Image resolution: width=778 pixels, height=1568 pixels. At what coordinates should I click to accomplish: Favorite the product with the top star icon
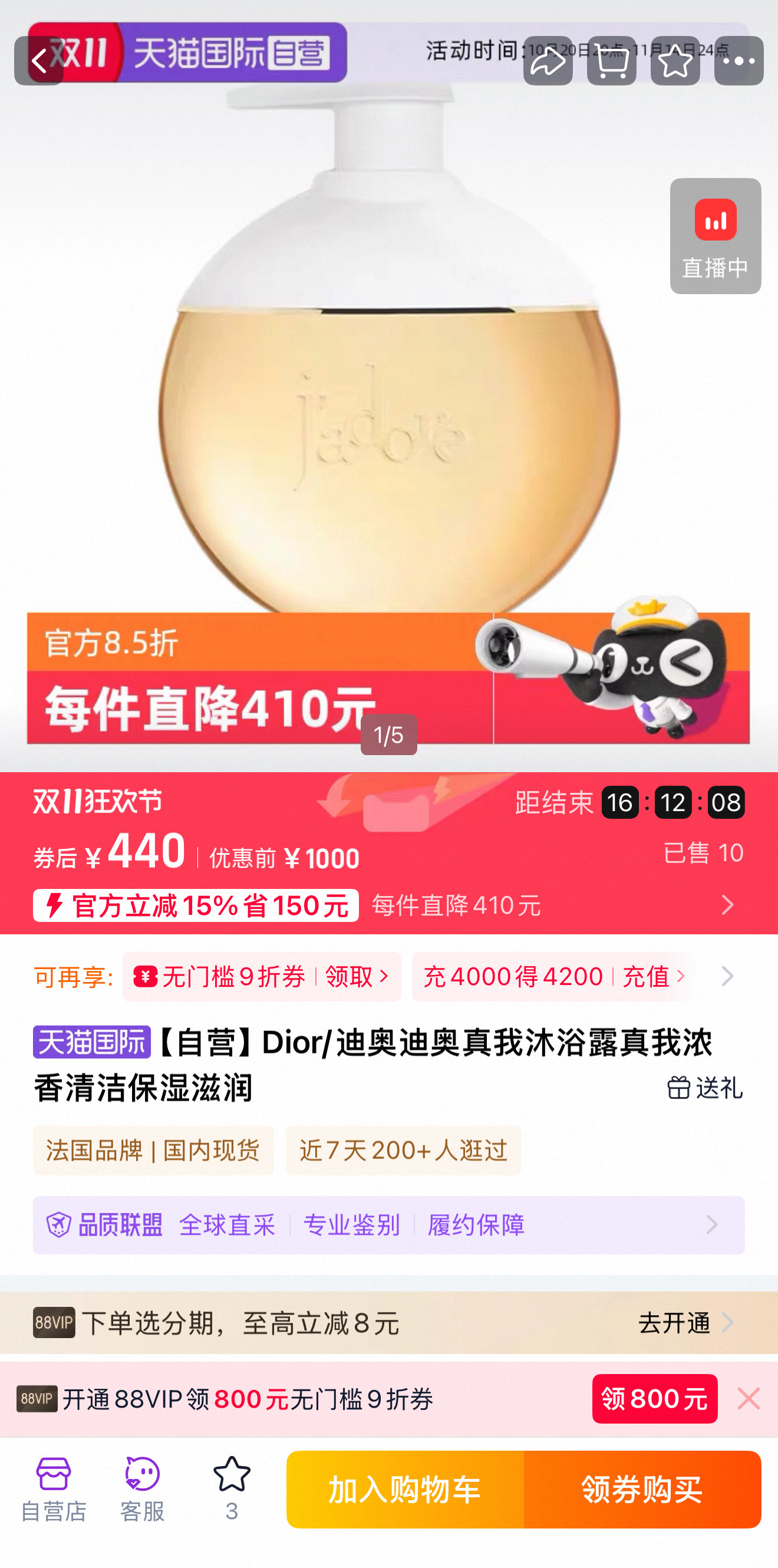[675, 60]
